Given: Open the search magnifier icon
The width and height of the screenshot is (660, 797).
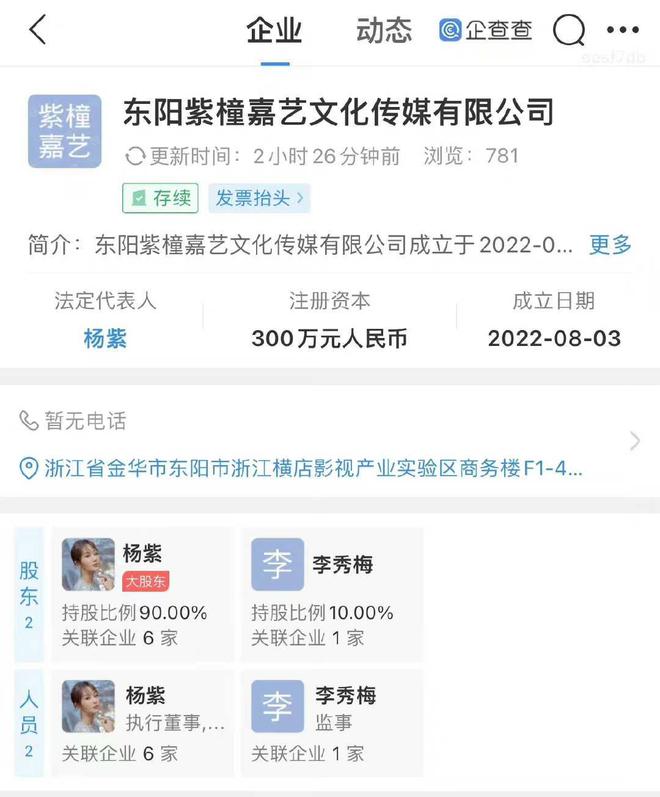Looking at the screenshot, I should tap(569, 31).
